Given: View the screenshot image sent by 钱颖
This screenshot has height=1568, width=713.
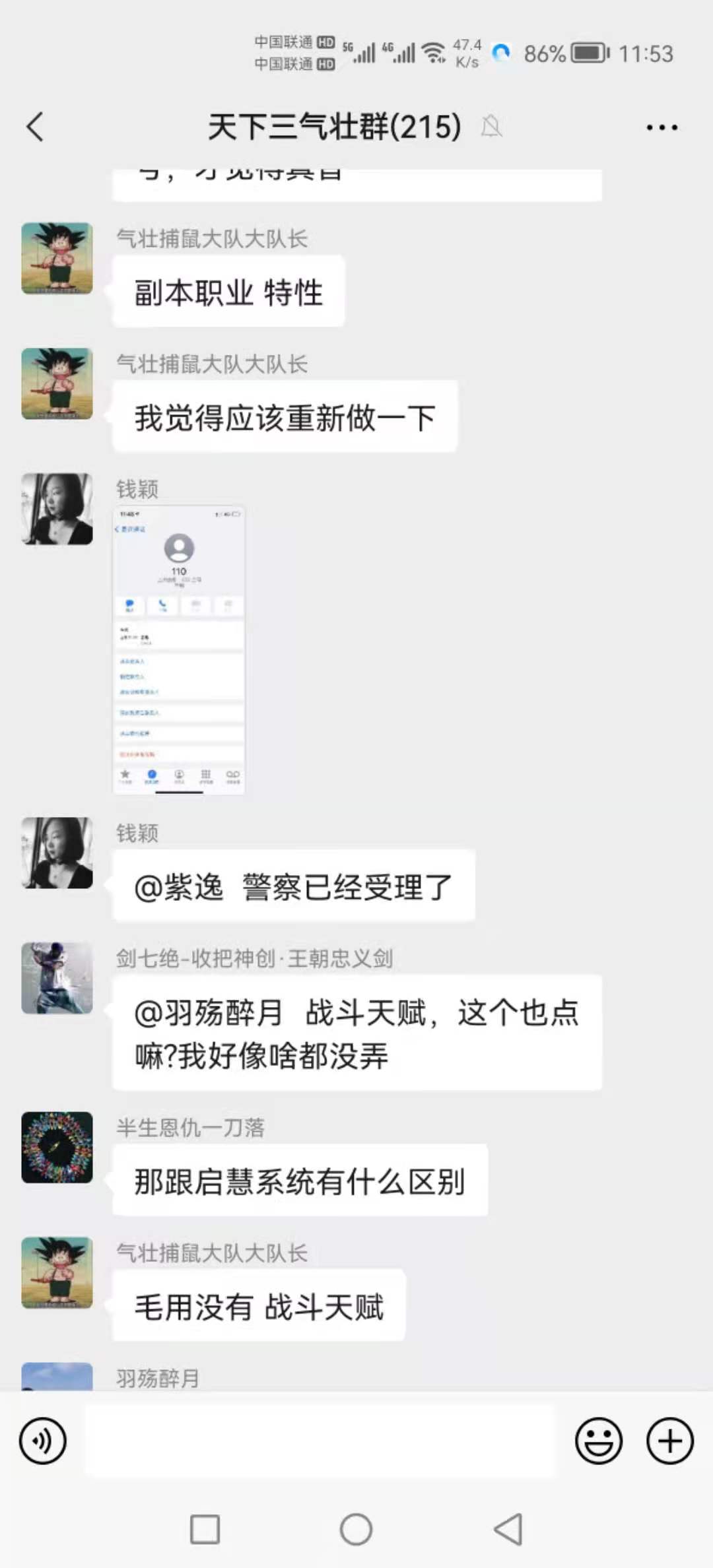Looking at the screenshot, I should [179, 650].
